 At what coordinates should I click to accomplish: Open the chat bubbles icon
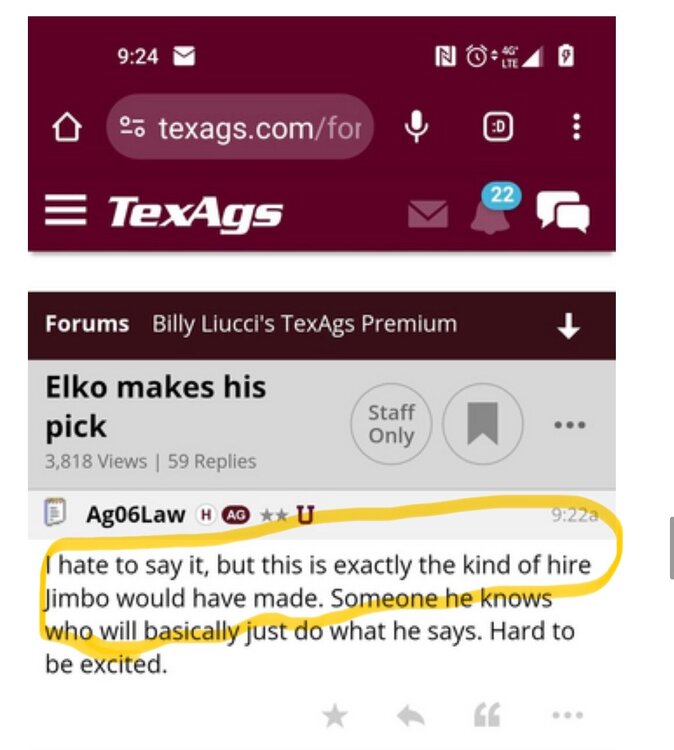pos(563,212)
